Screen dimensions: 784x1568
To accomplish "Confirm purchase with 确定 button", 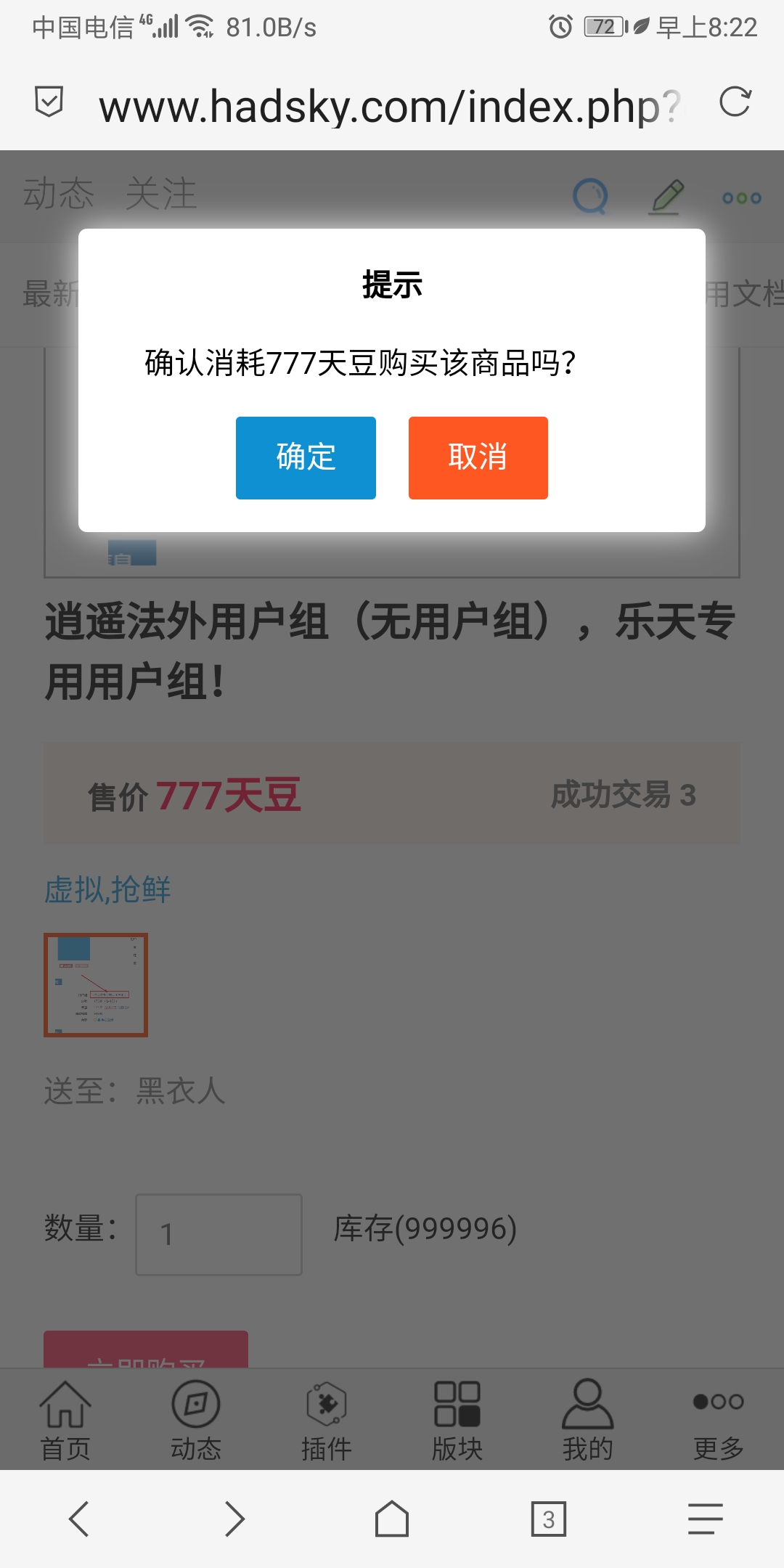I will (306, 457).
